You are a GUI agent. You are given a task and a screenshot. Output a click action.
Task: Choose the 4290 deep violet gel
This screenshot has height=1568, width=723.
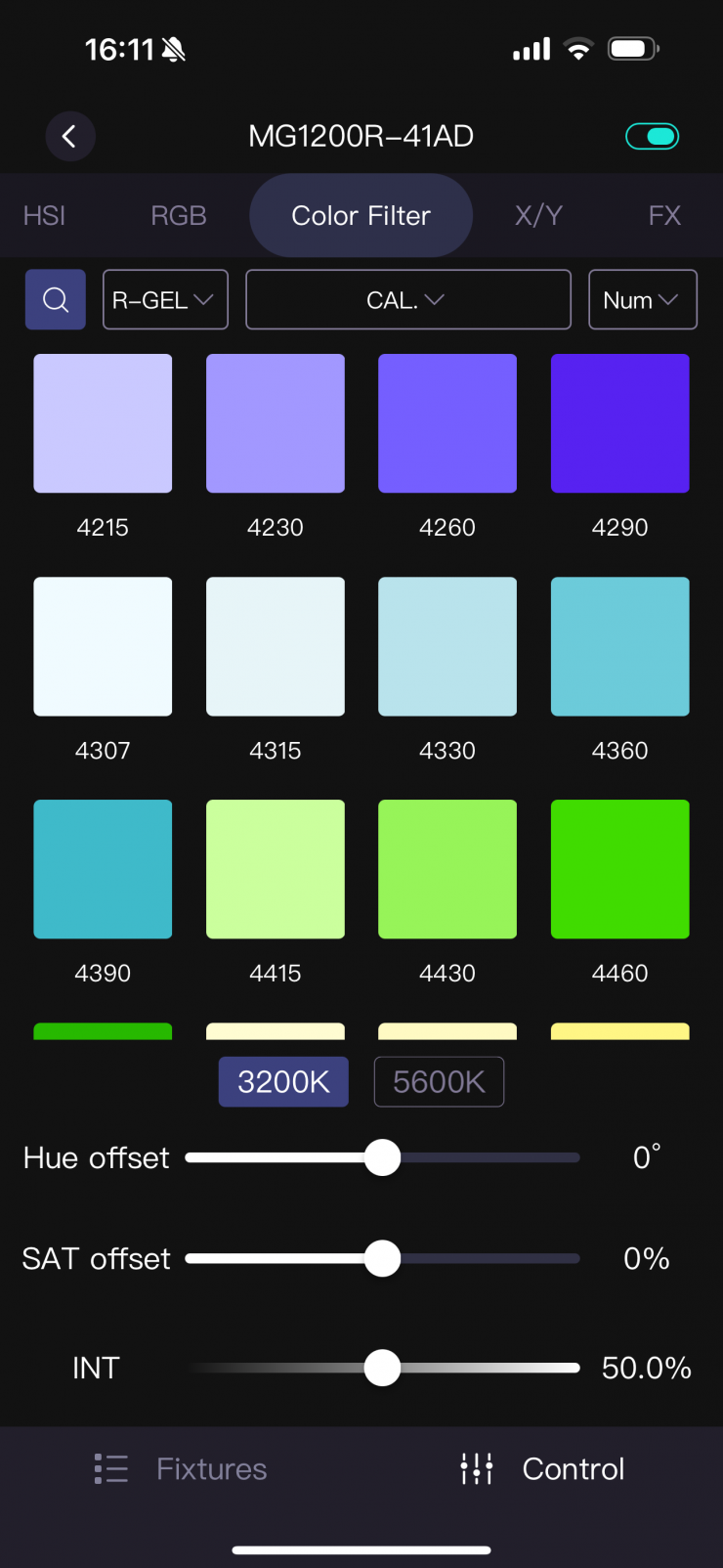[x=619, y=423]
